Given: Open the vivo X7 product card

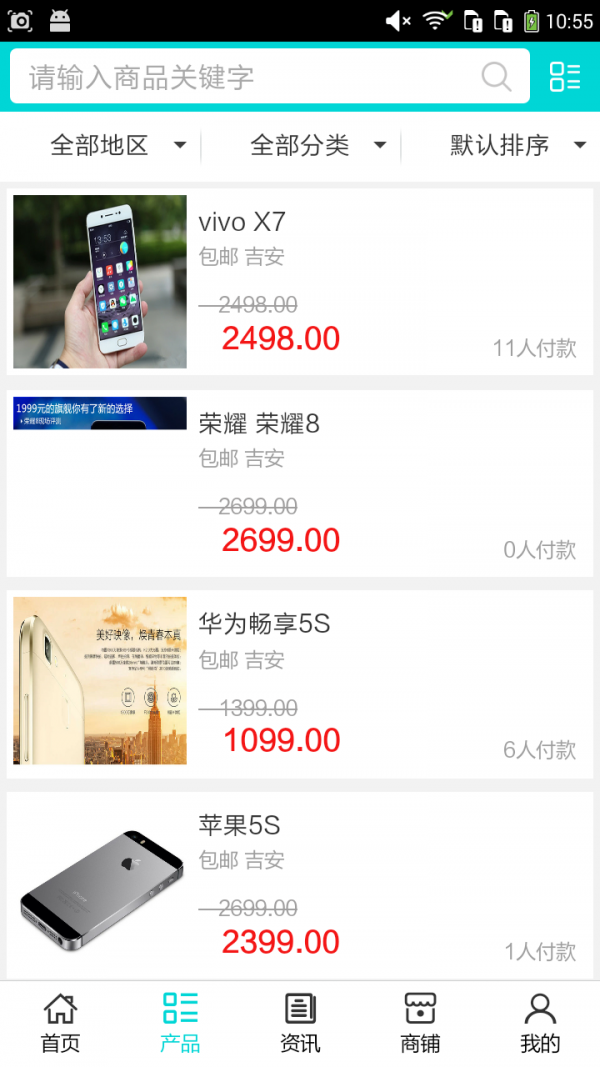Looking at the screenshot, I should [300, 282].
